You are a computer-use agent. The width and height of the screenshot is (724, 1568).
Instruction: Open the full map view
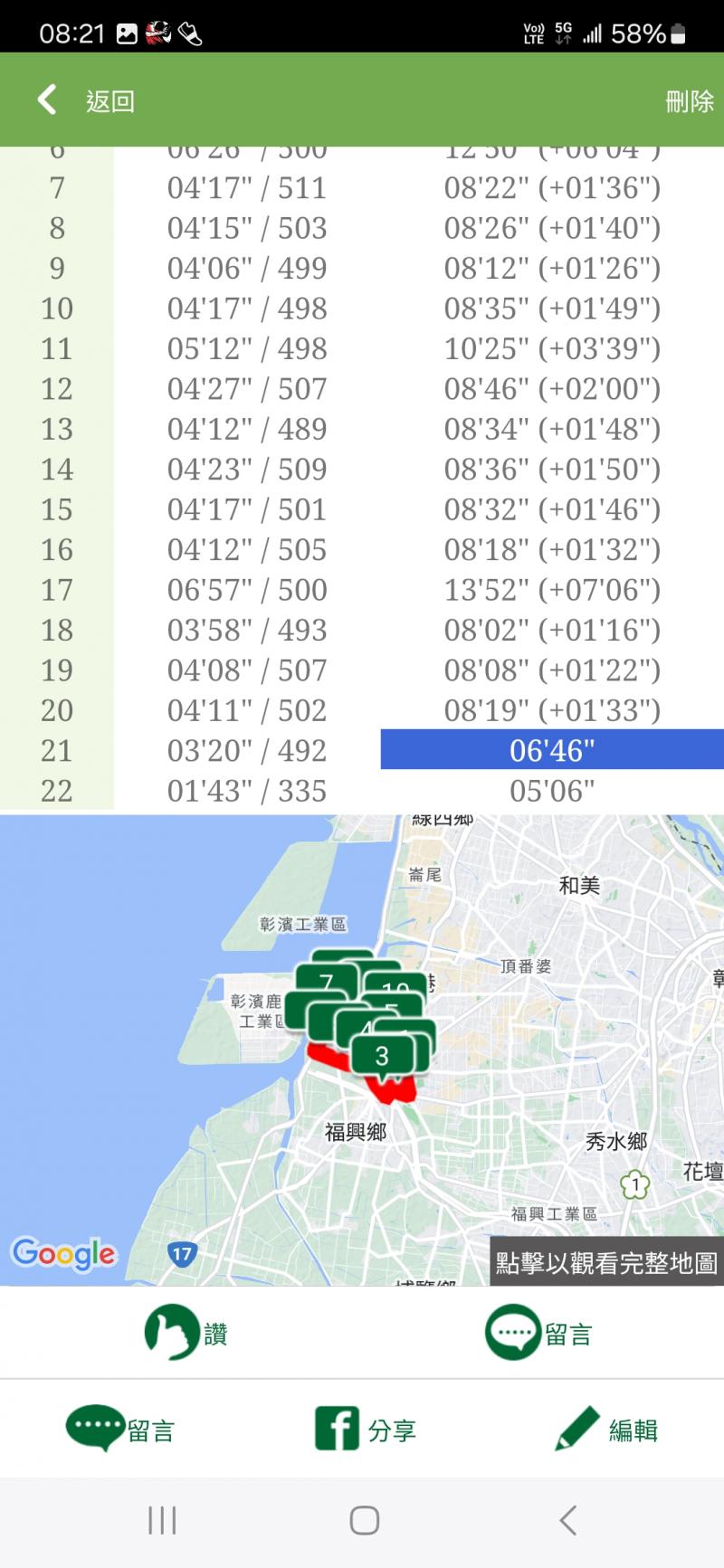click(x=605, y=1262)
